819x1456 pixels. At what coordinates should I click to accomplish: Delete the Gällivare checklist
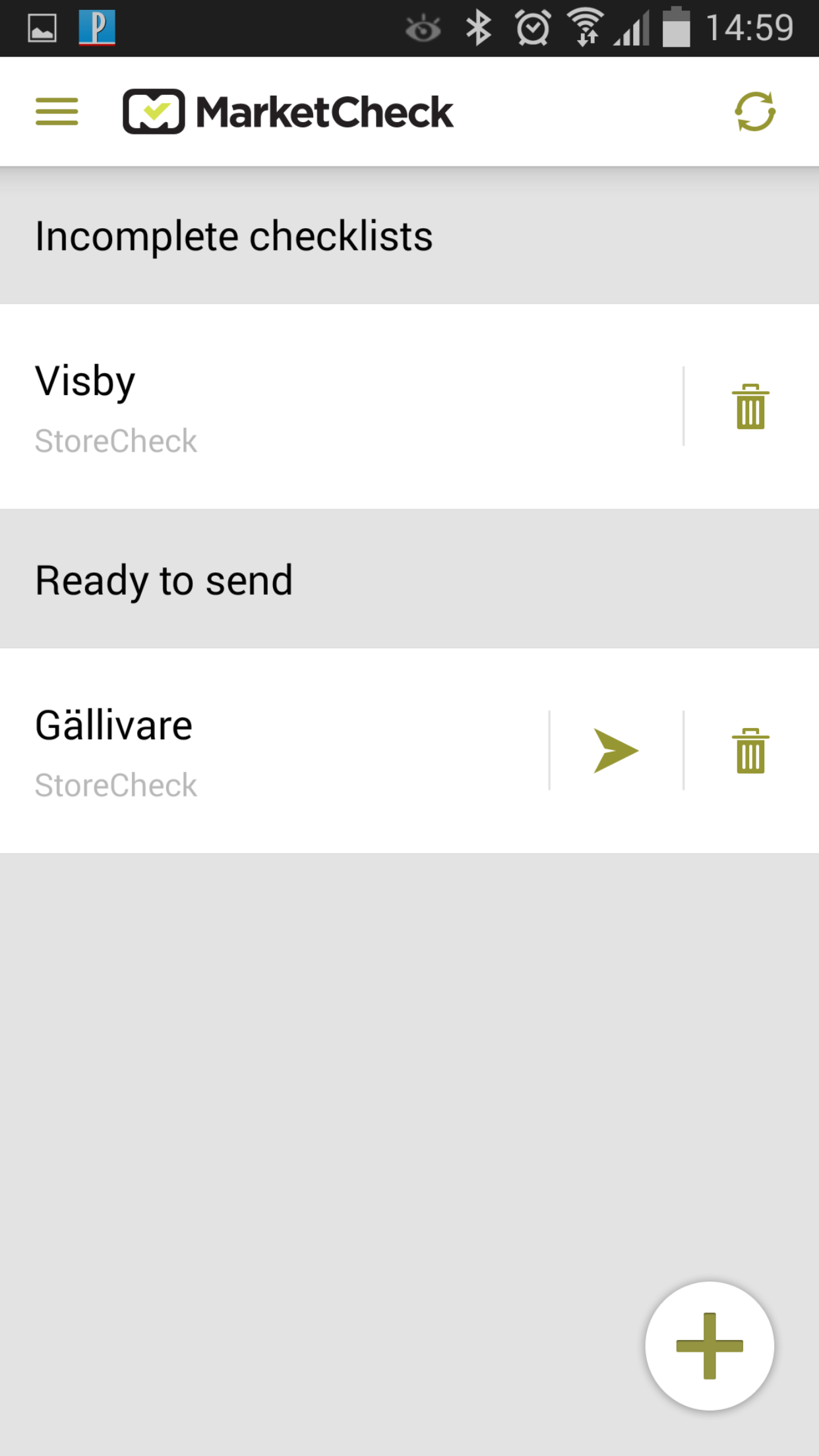coord(750,750)
